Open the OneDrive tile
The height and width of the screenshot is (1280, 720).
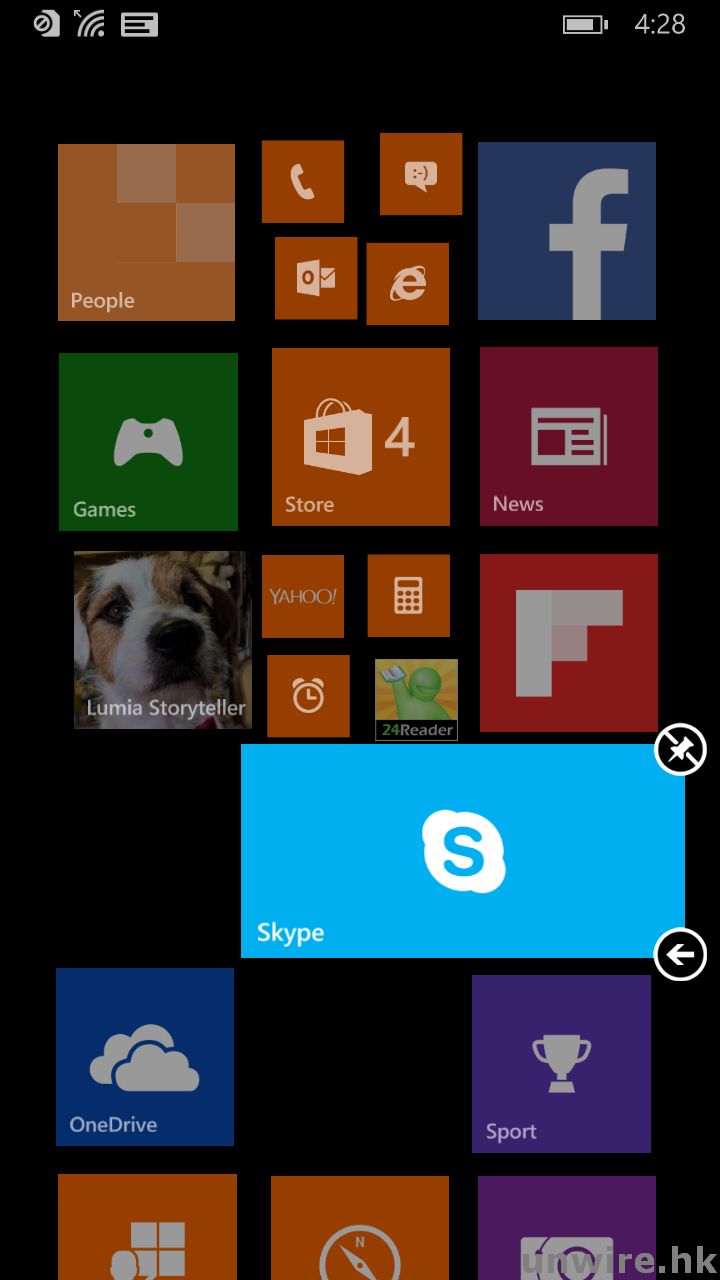(145, 1057)
